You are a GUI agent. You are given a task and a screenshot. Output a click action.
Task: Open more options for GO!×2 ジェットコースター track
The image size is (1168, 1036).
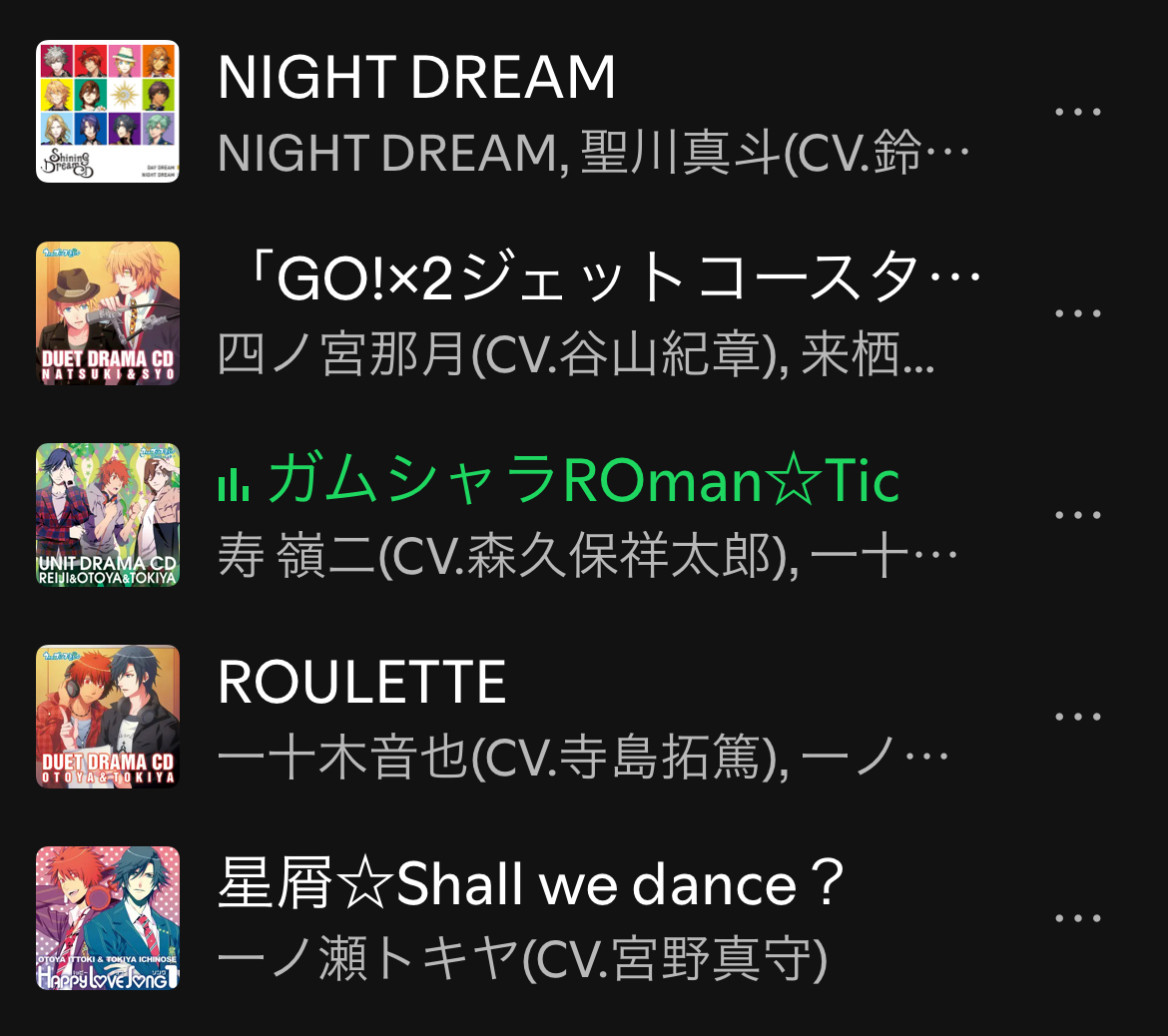tap(1078, 313)
